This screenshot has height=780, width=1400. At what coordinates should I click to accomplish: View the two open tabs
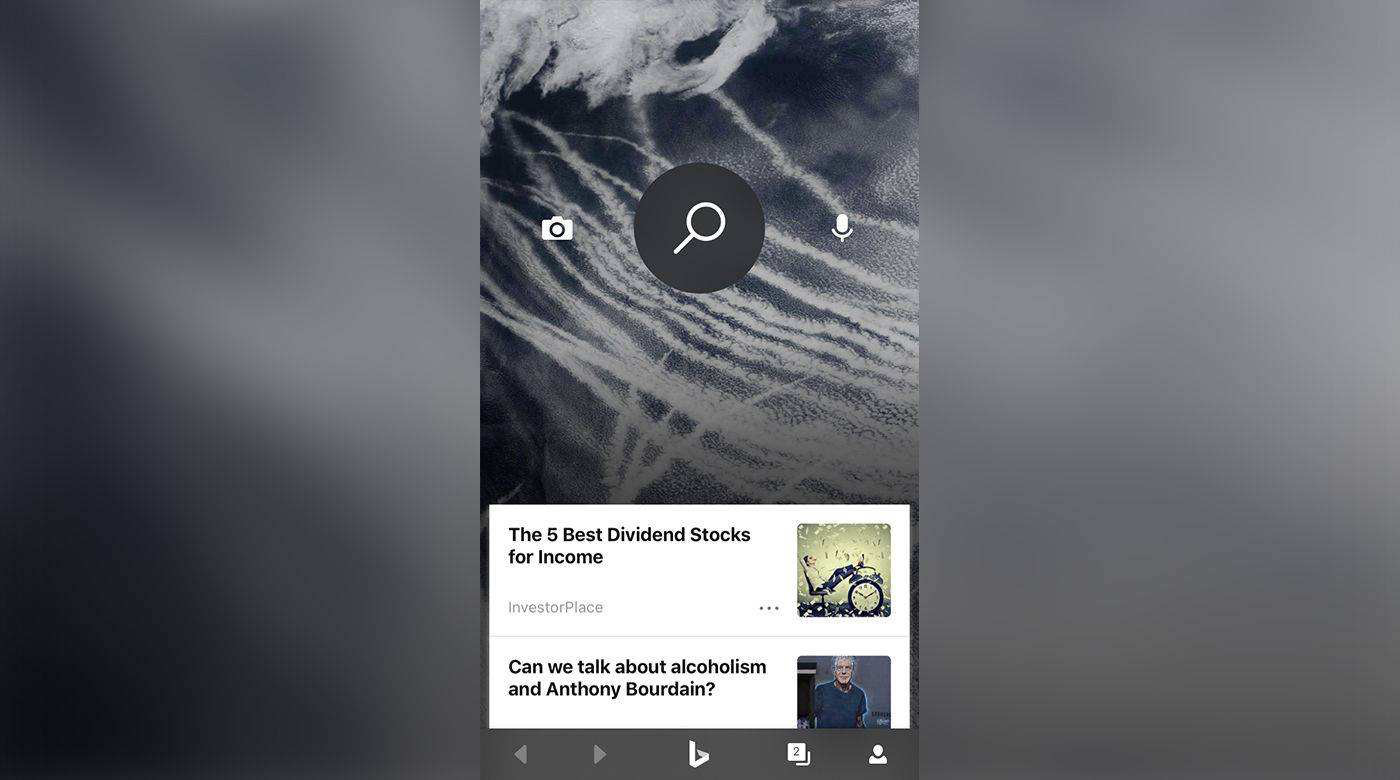click(x=798, y=754)
